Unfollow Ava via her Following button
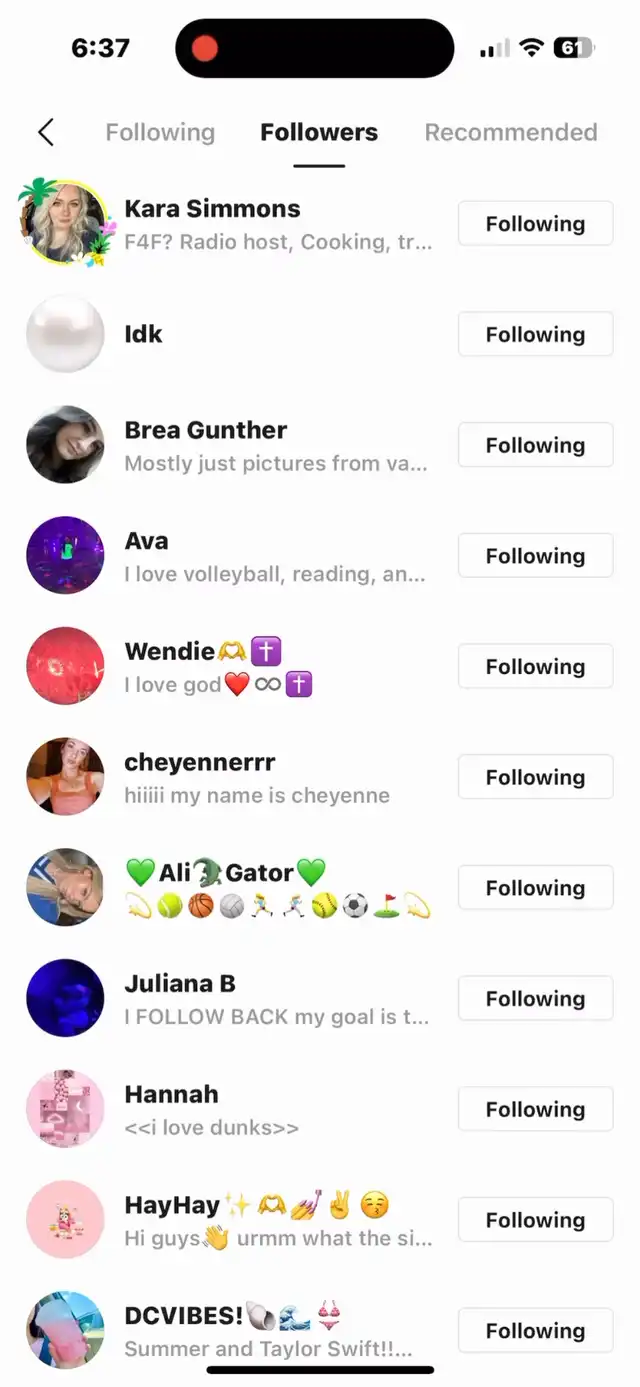 tap(535, 556)
